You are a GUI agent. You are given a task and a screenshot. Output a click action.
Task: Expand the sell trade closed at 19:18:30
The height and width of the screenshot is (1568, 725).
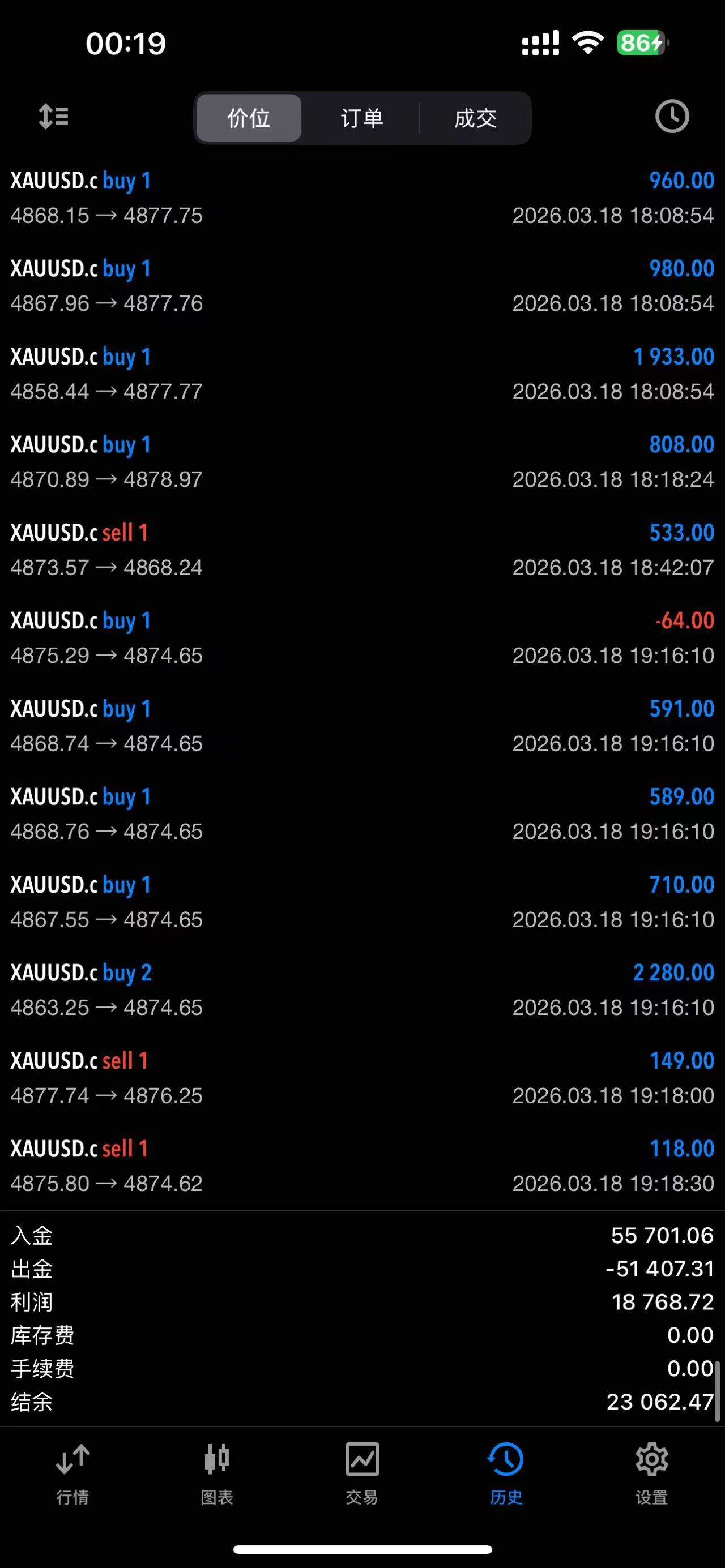pos(362,1165)
